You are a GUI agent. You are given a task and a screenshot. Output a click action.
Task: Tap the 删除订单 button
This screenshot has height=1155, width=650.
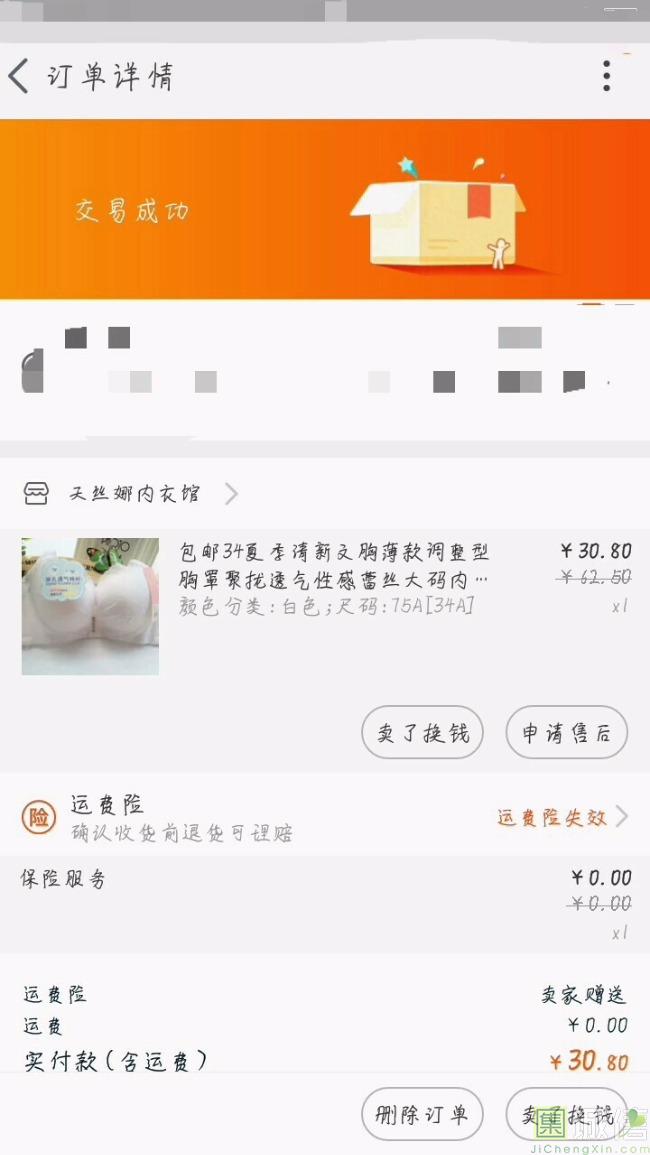(421, 1115)
